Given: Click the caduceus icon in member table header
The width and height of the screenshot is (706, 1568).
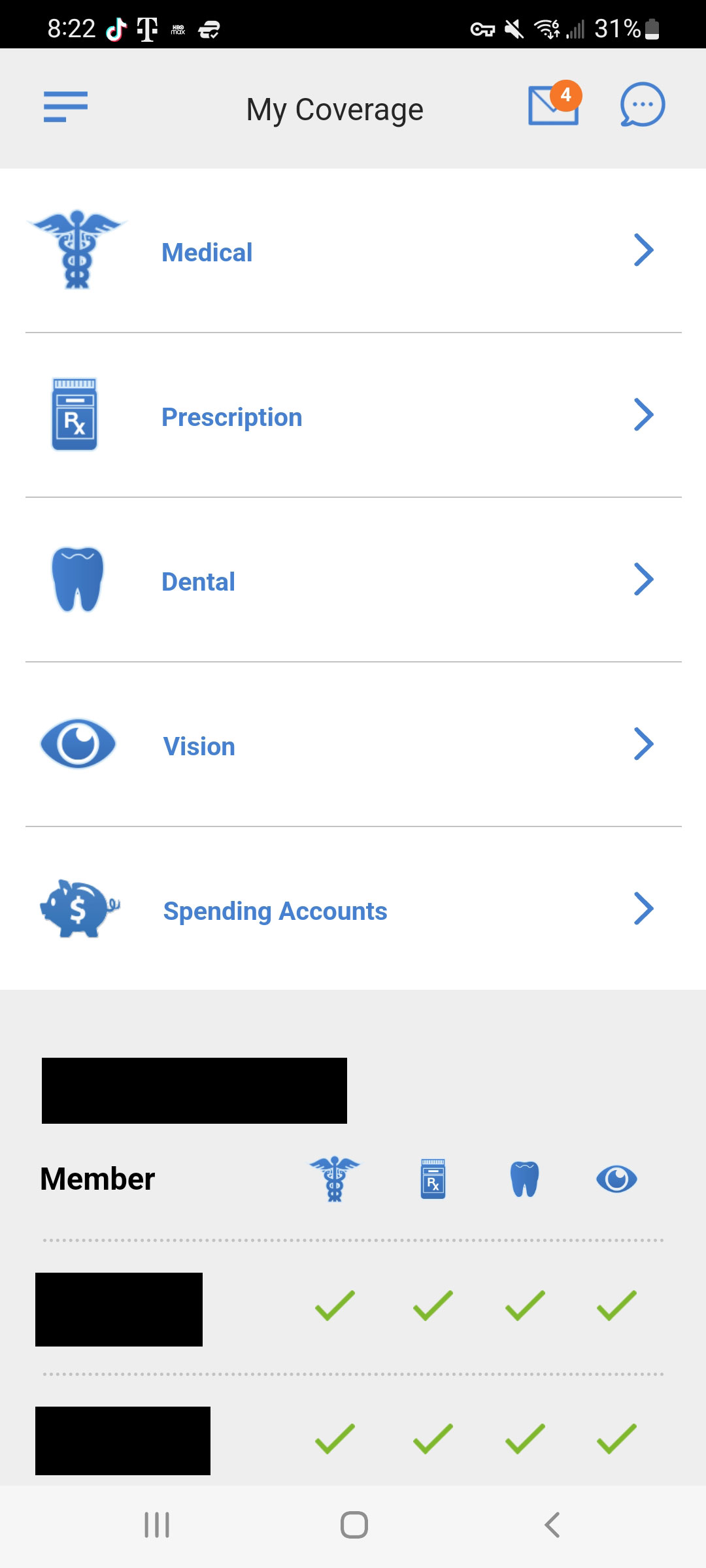Looking at the screenshot, I should (x=335, y=1178).
